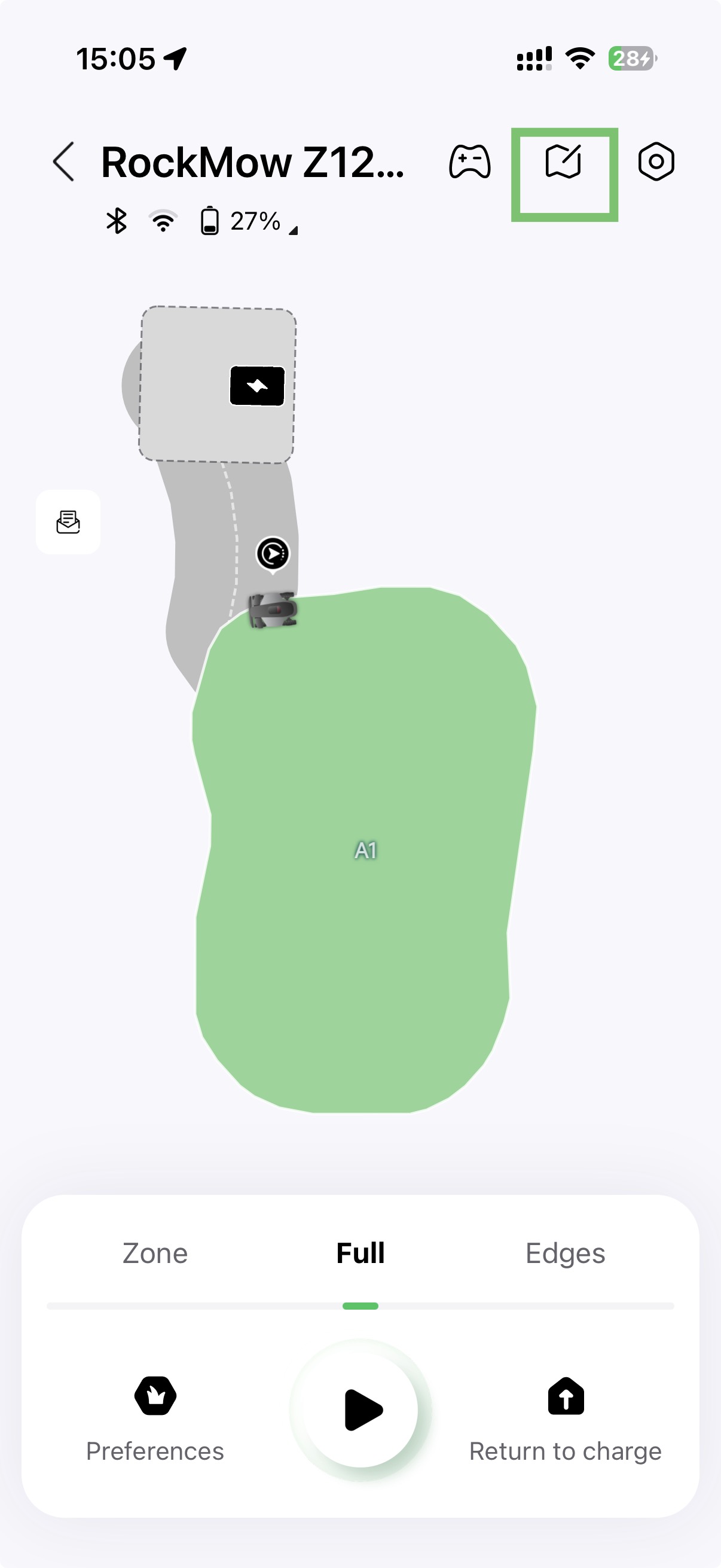Switch to the Zone mowing tab
Viewport: 721px width, 1568px height.
(x=155, y=1253)
